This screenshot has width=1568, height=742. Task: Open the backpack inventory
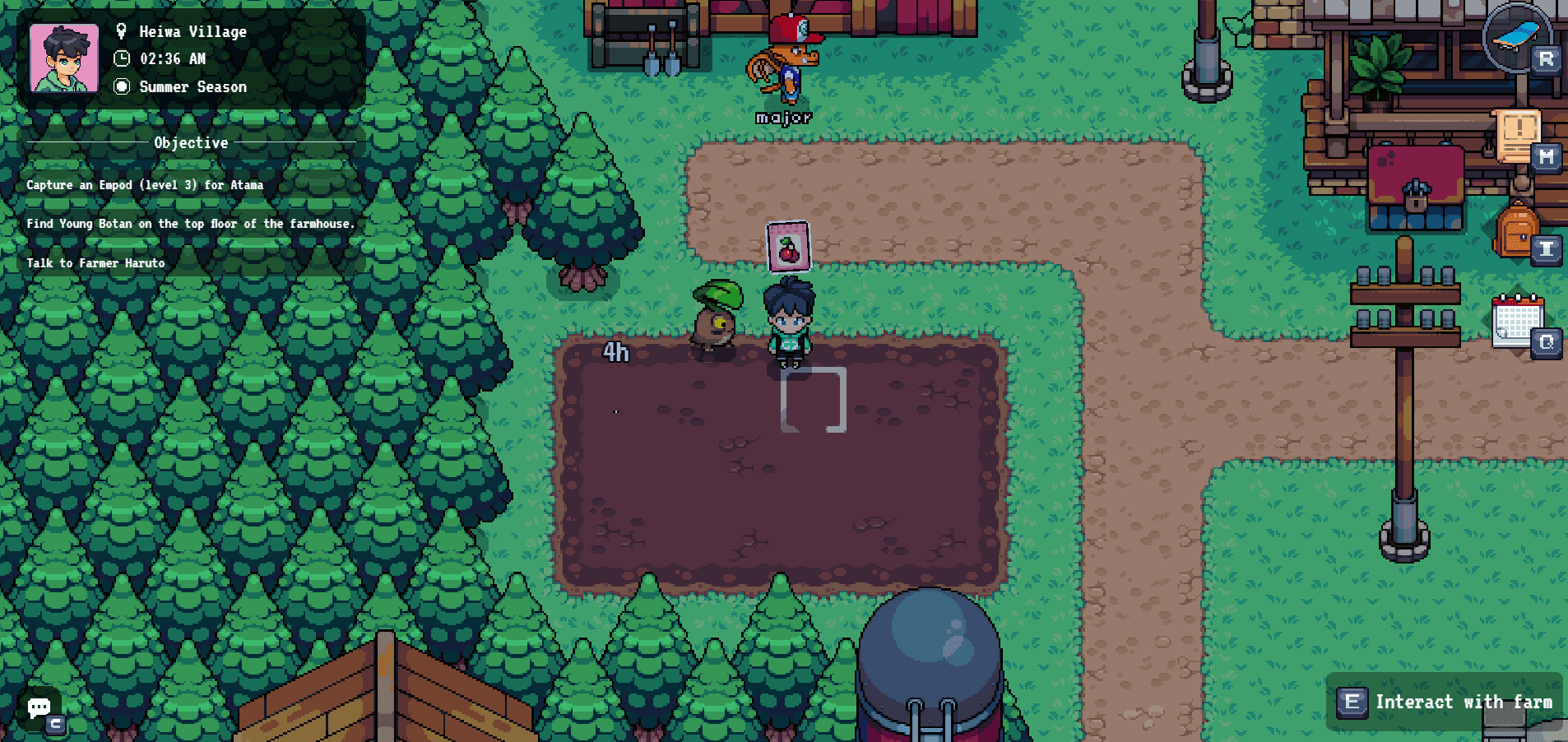pyautogui.click(x=1516, y=230)
